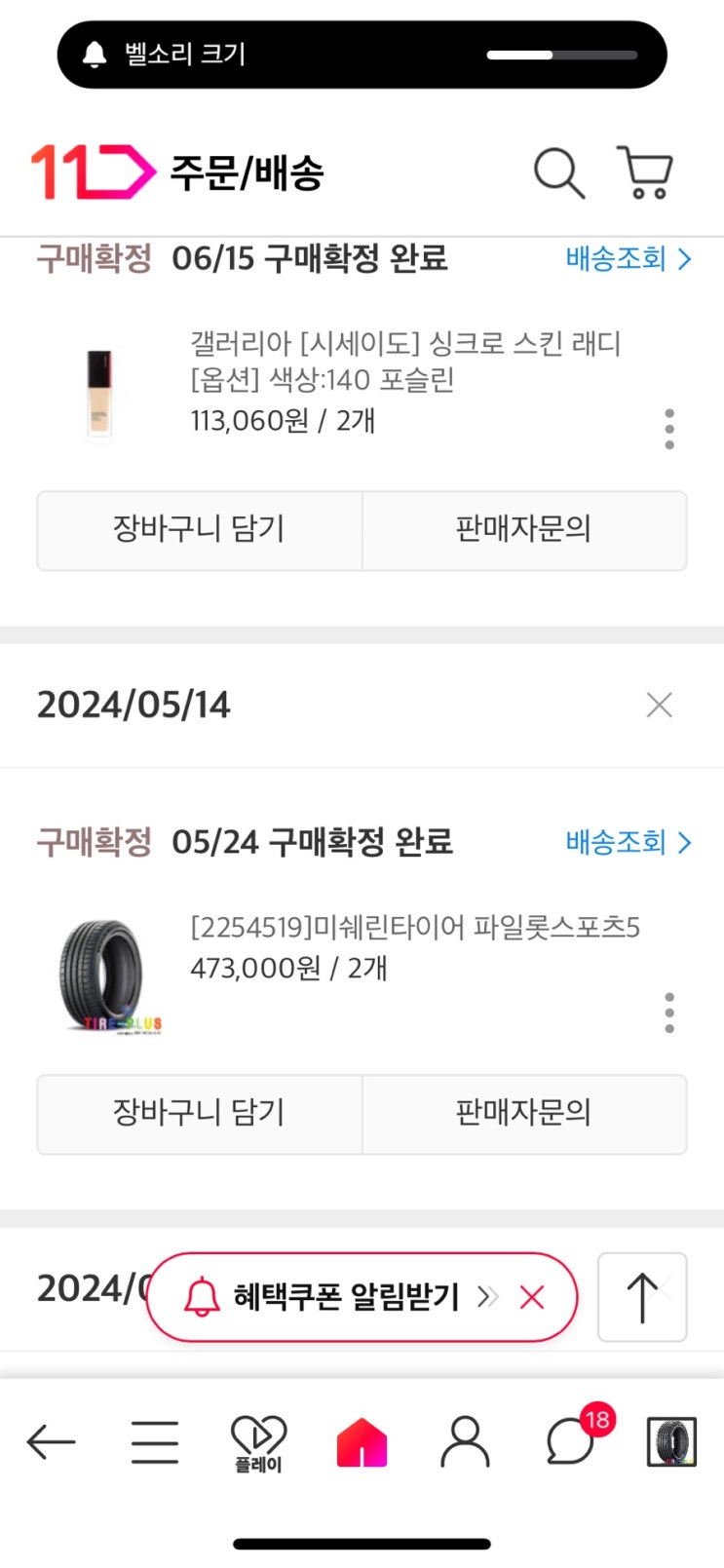Open more options for the 시세이도 item
Image resolution: width=724 pixels, height=1568 pixels.
[x=669, y=429]
